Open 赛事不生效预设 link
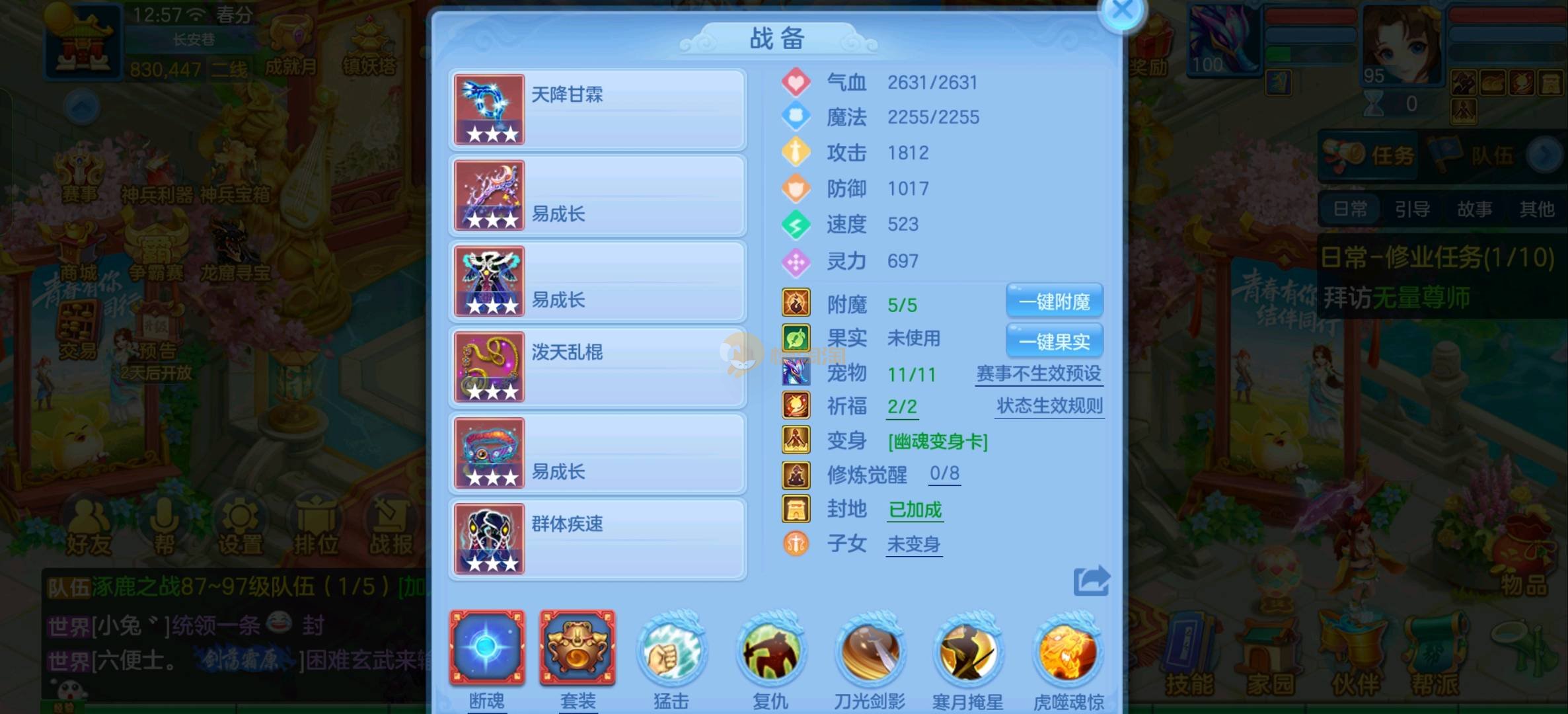 [1038, 374]
